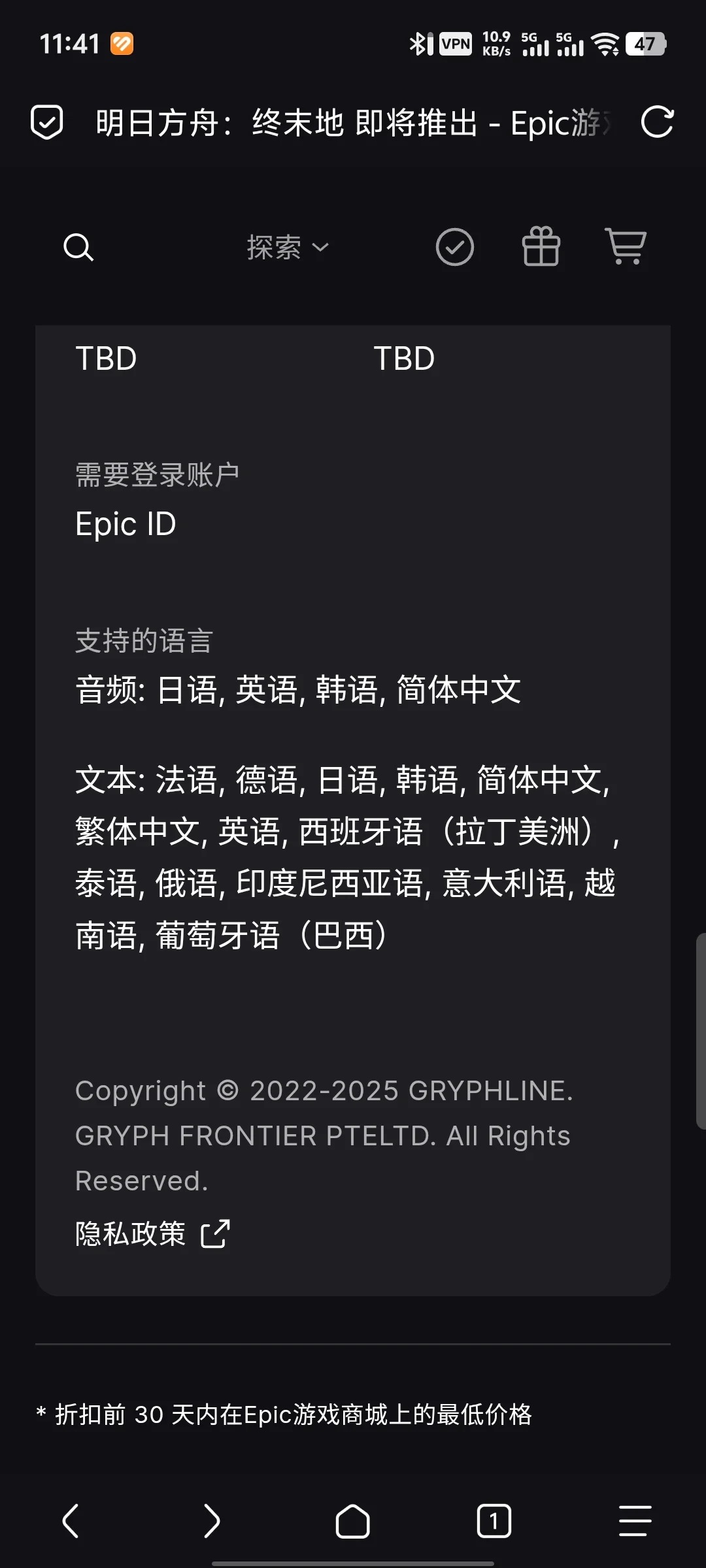Open the checkmark circle icon
Screen dimensions: 706x1568
455,248
